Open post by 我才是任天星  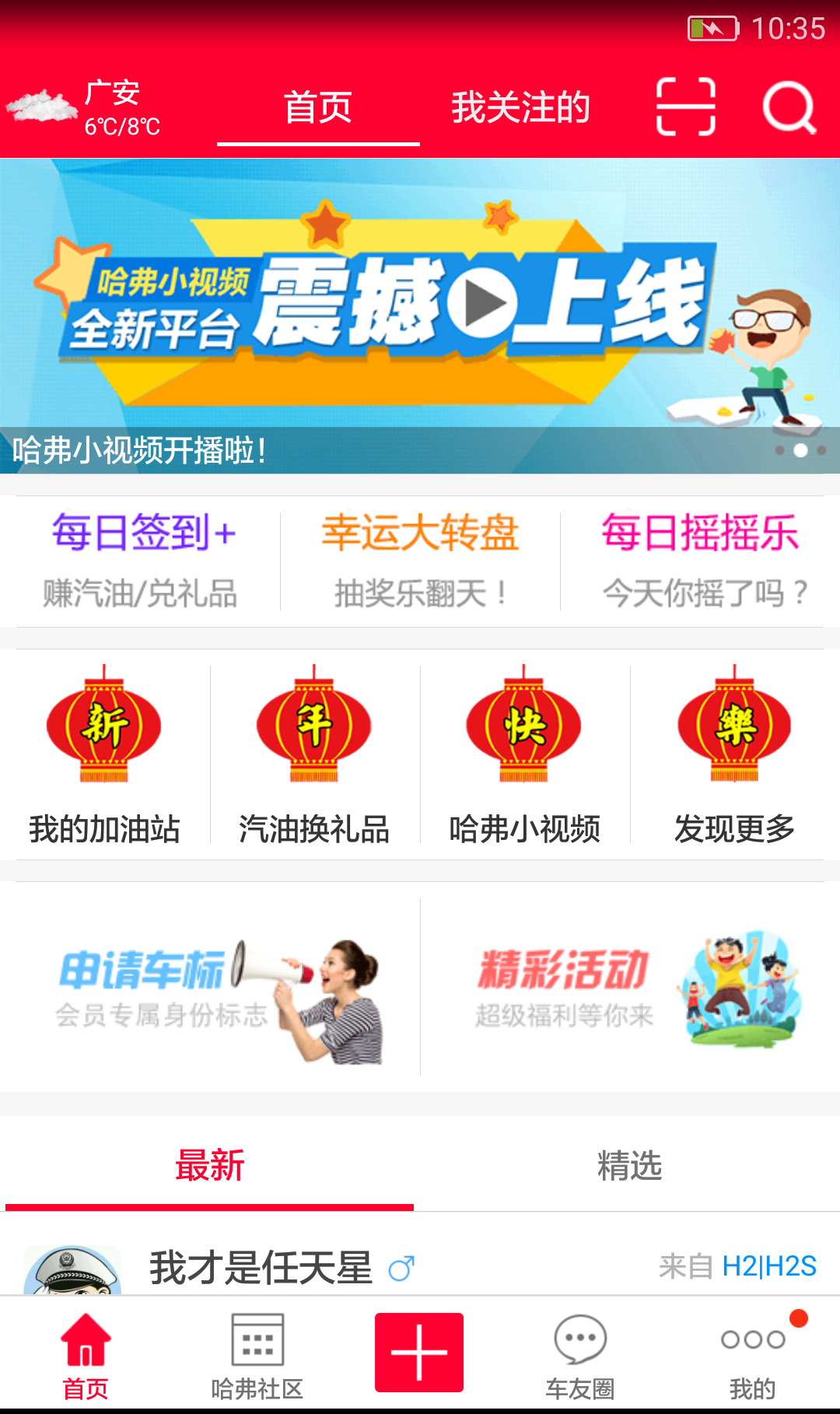click(x=261, y=1267)
